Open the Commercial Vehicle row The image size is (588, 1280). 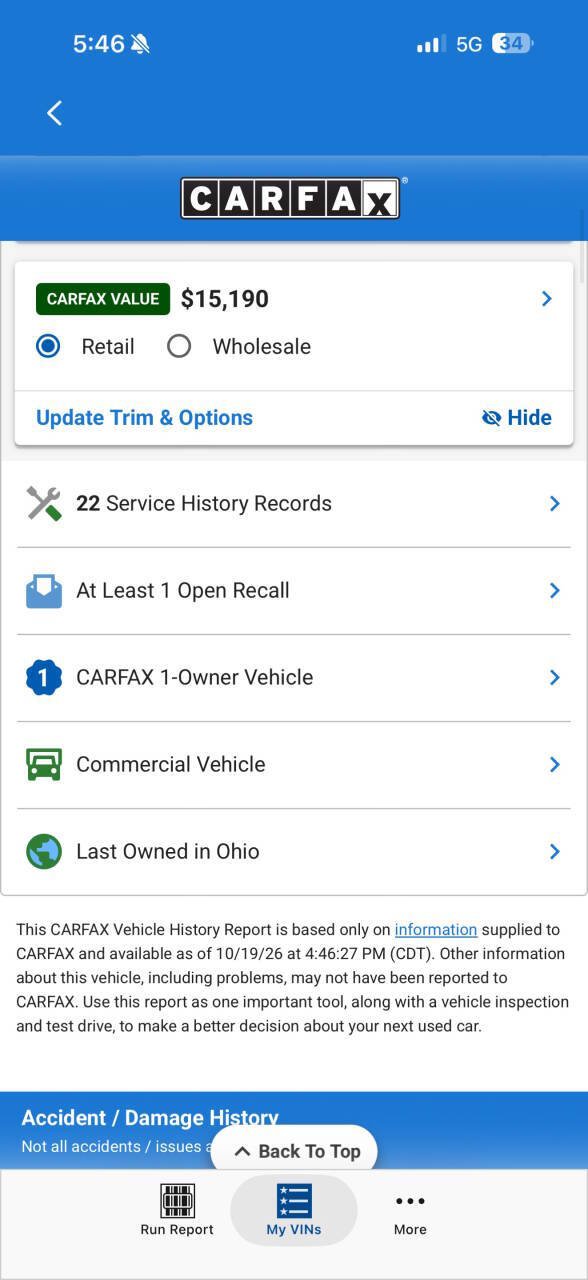point(294,765)
